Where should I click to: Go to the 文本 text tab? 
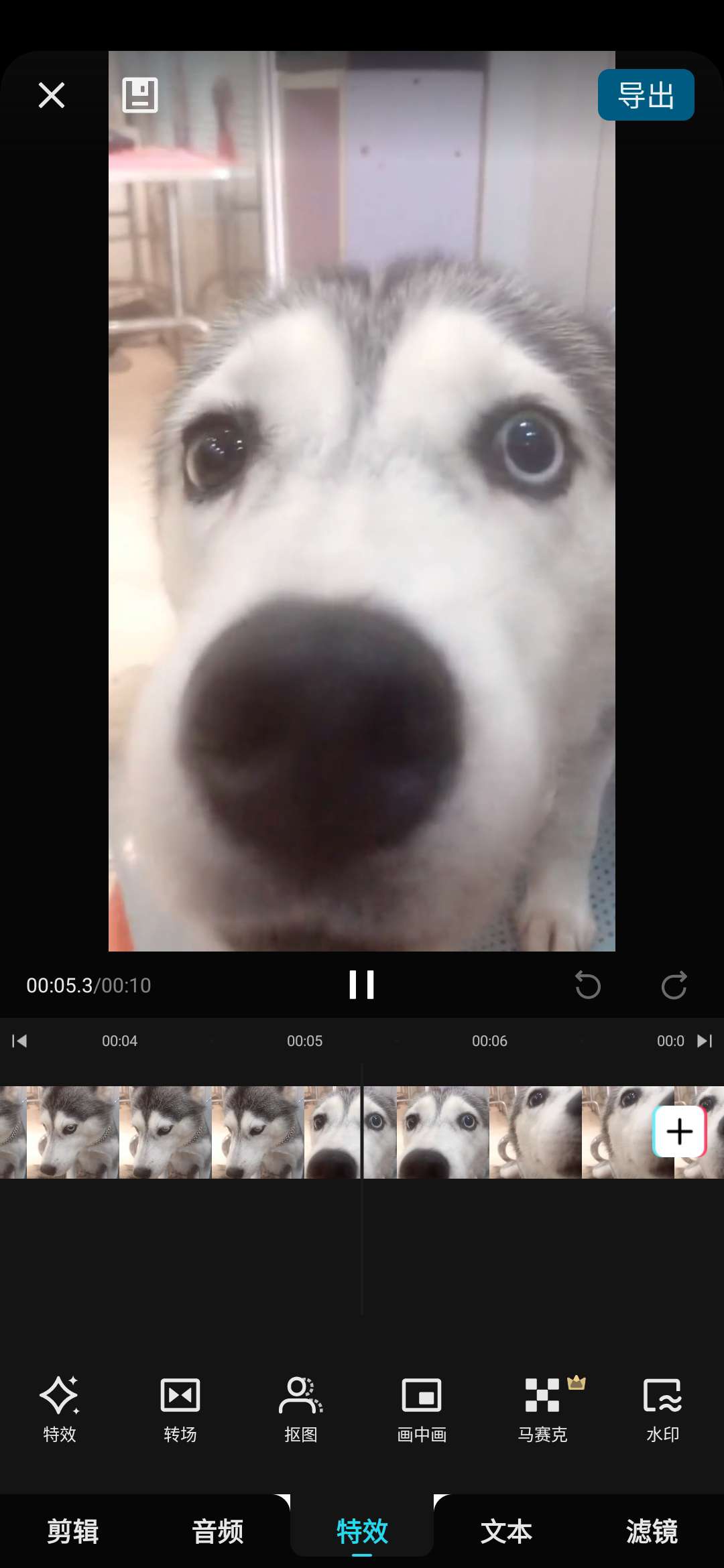tap(507, 1532)
